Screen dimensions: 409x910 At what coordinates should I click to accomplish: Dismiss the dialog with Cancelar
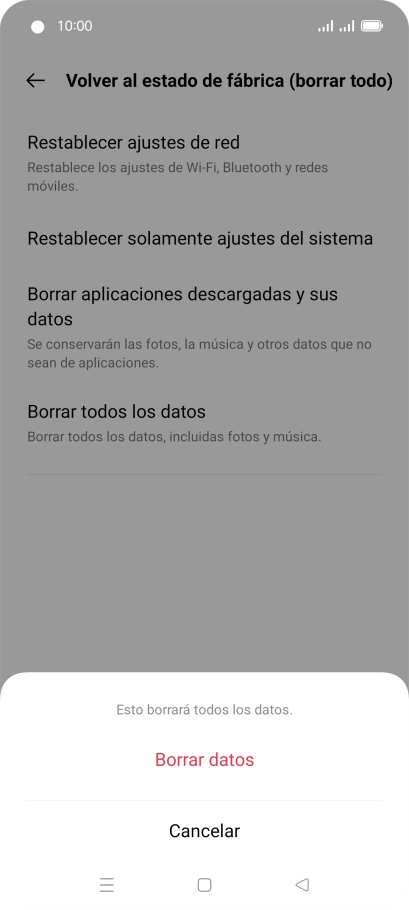pos(204,831)
